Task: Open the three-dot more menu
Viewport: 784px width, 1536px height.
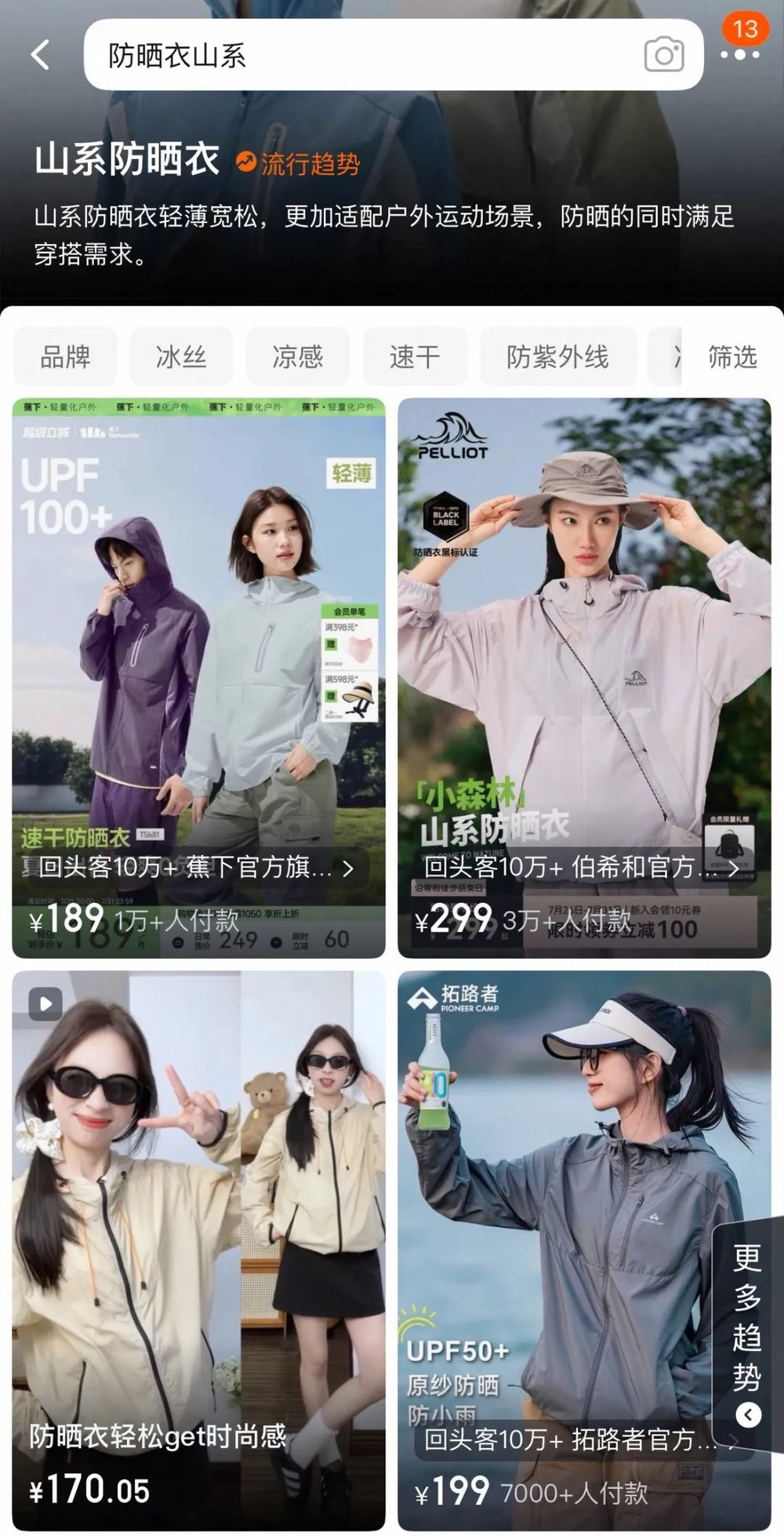Action: tap(740, 55)
